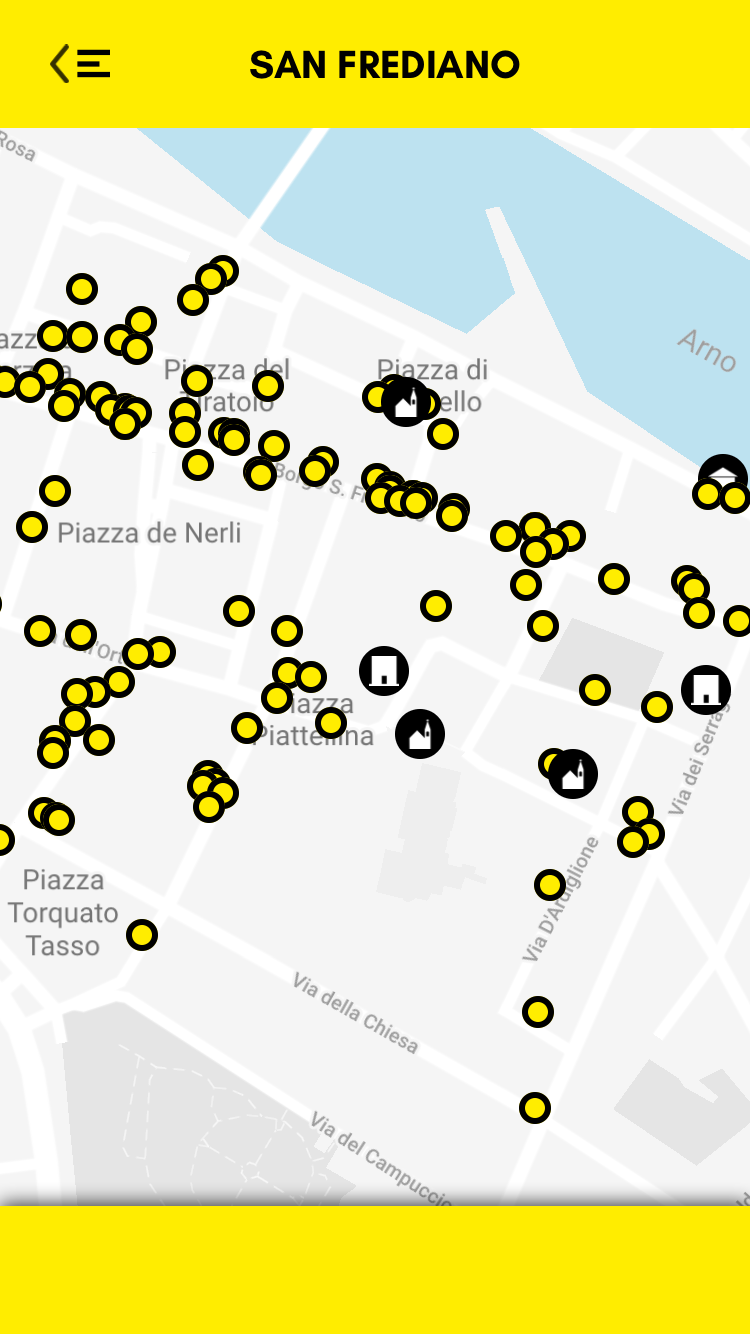Open the yellow marker beside Piazza Torquato Tasso
Image resolution: width=750 pixels, height=1334 pixels.
142,935
